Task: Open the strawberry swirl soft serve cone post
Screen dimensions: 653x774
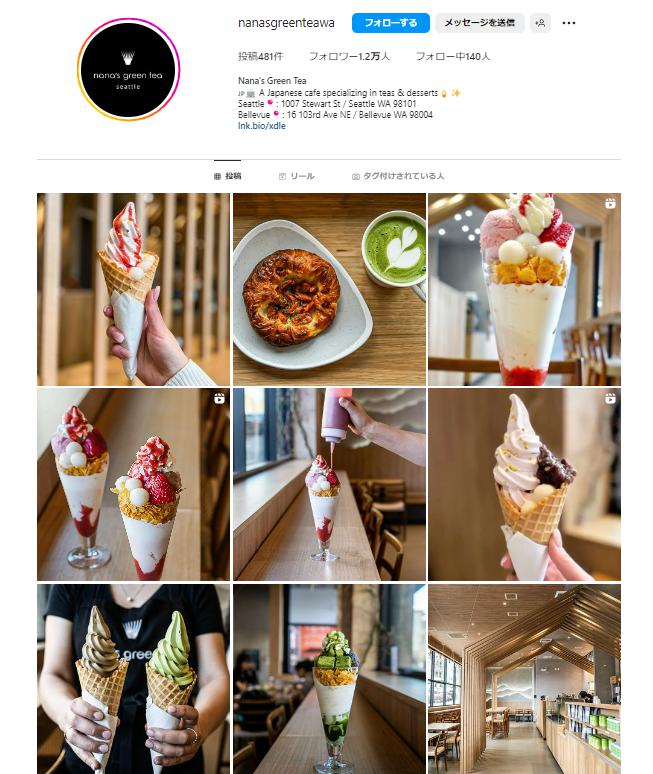Action: point(133,289)
